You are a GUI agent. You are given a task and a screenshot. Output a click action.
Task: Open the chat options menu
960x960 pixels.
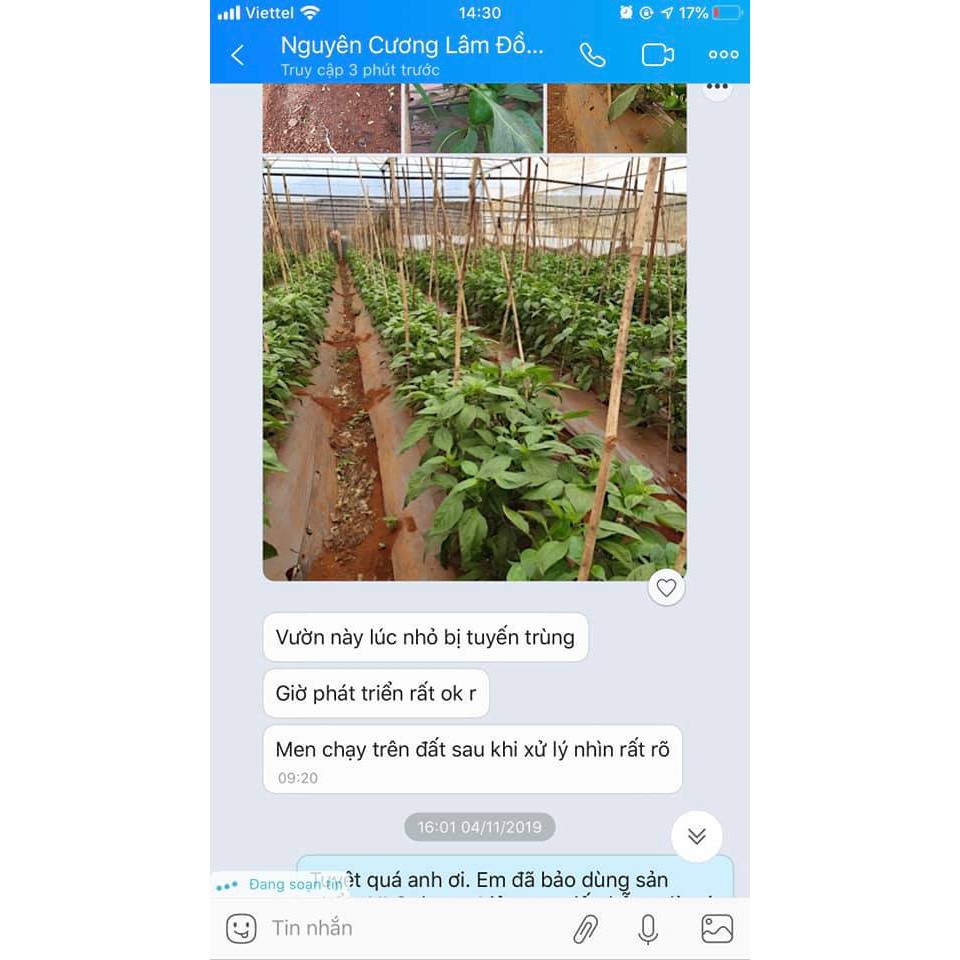point(723,55)
